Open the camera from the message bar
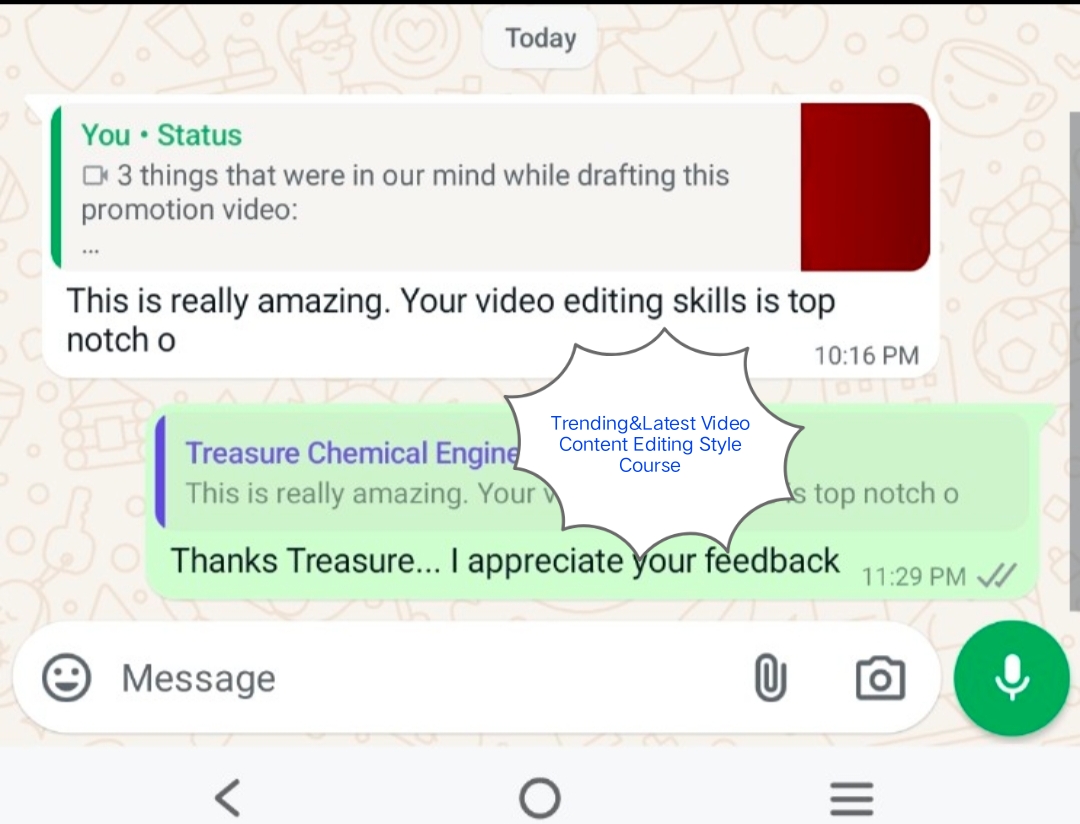Viewport: 1080px width, 824px height. [880, 678]
